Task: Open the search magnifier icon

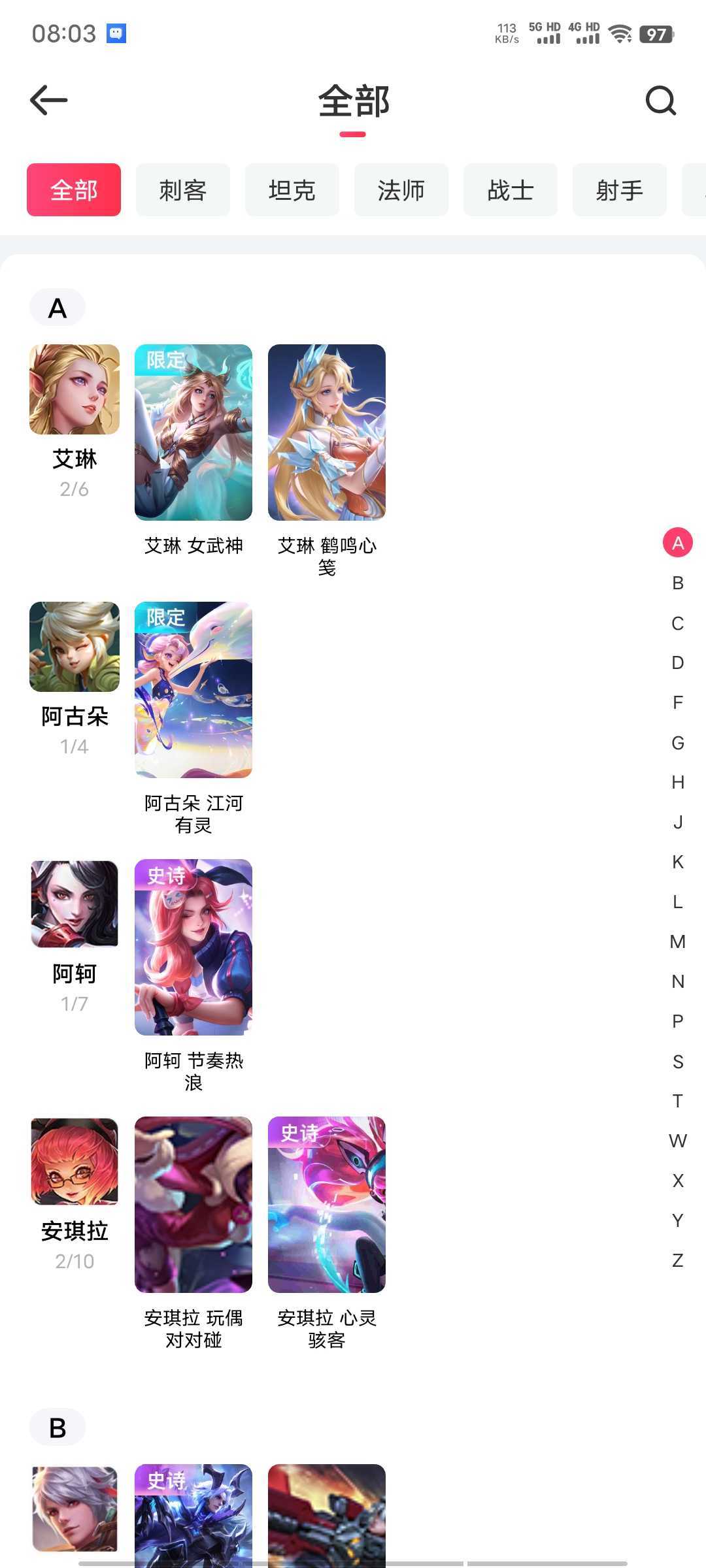Action: (660, 101)
